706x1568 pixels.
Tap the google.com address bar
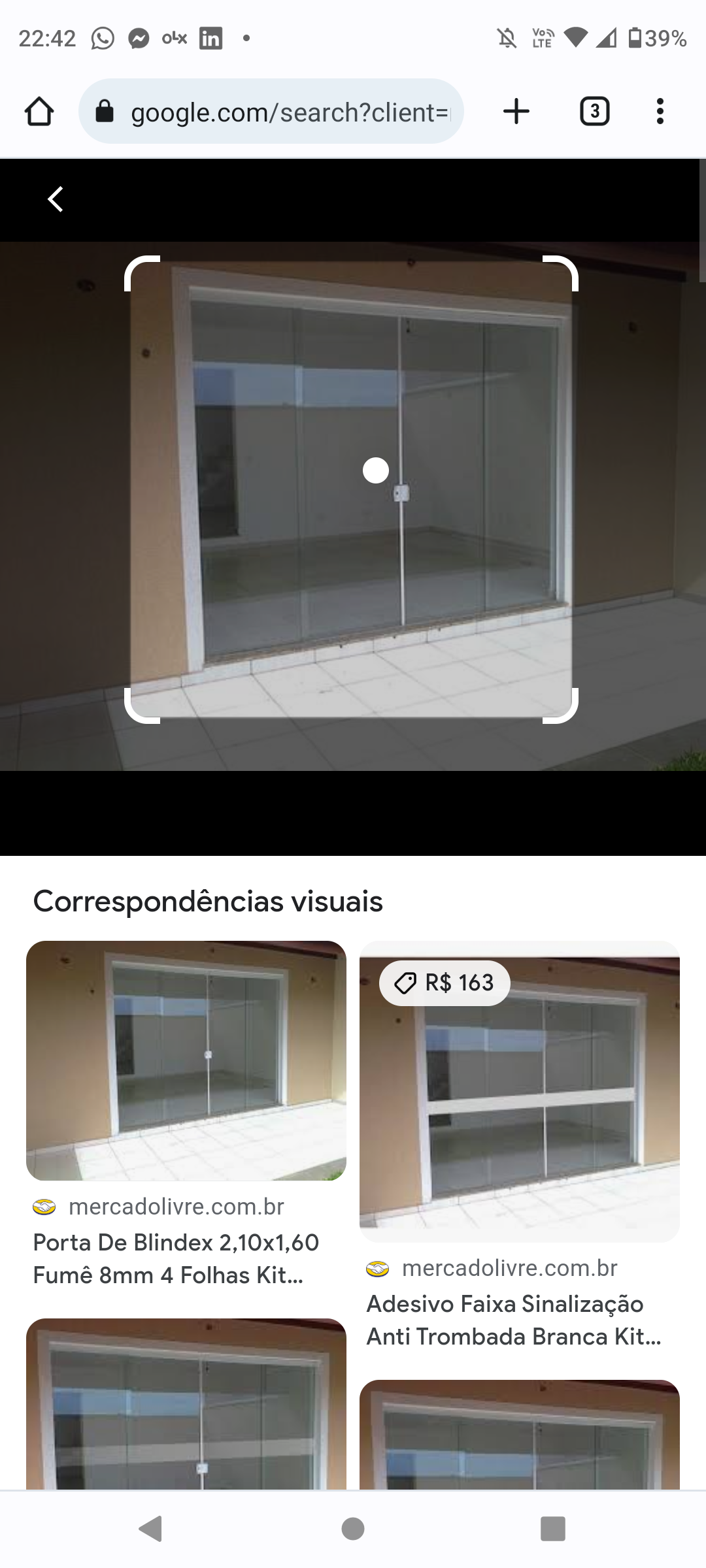coord(271,111)
